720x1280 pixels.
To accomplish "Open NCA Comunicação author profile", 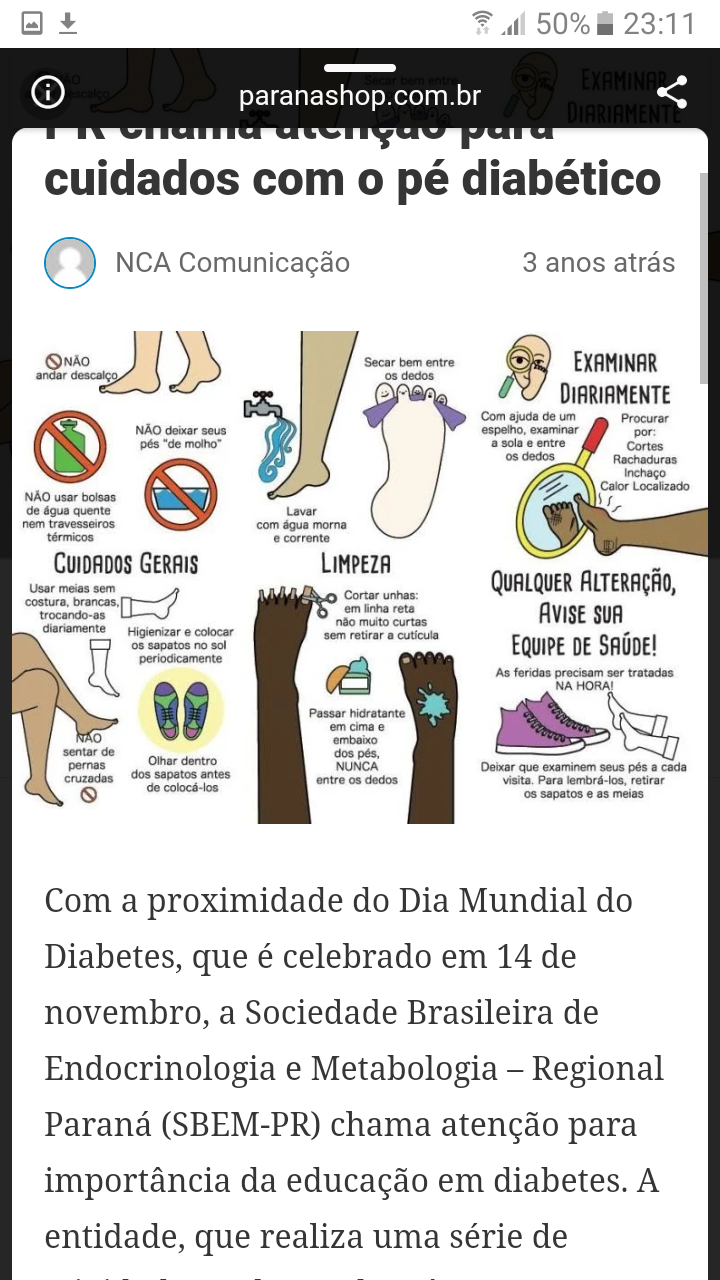I will pyautogui.click(x=232, y=263).
